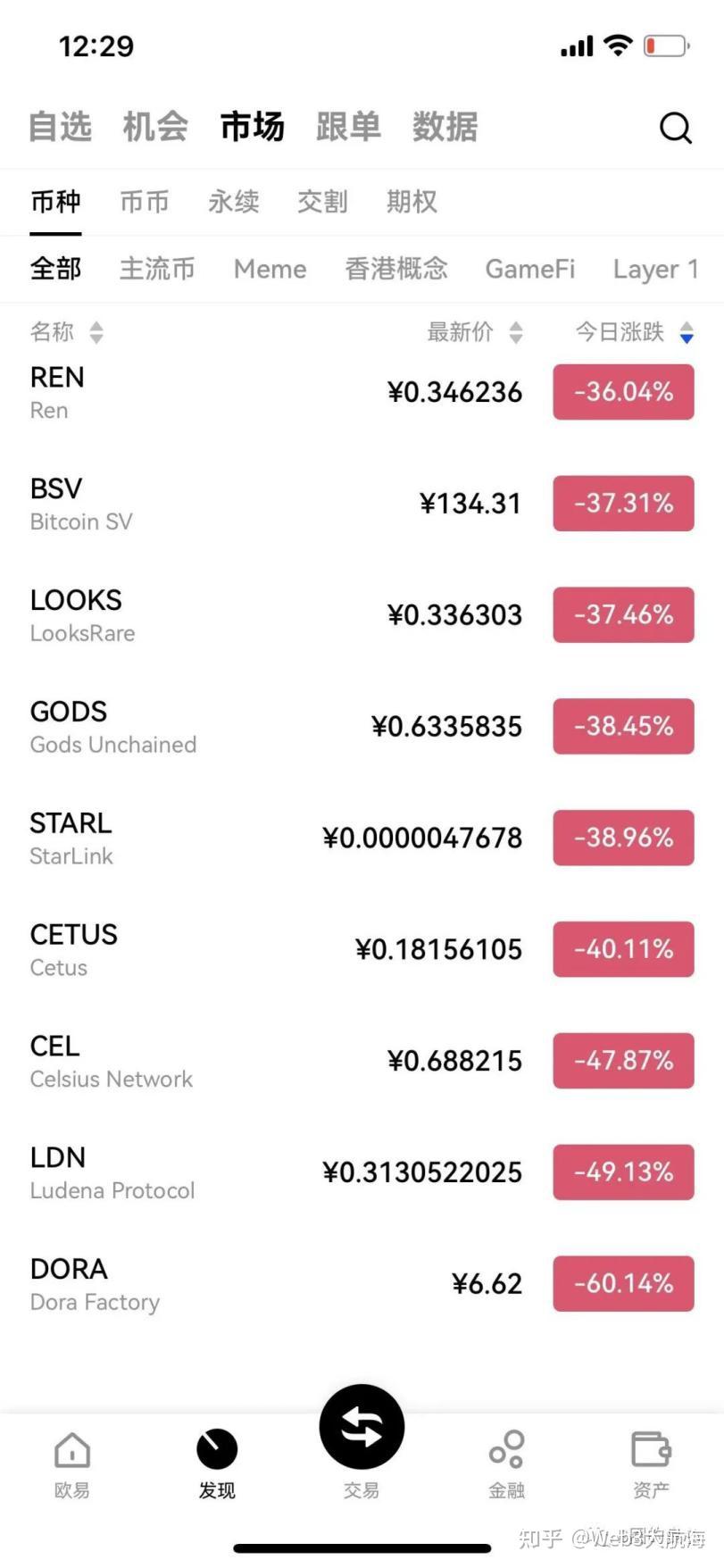This screenshot has width=724, height=1568.
Task: Tap the central 交易 trade button
Action: point(362,1429)
